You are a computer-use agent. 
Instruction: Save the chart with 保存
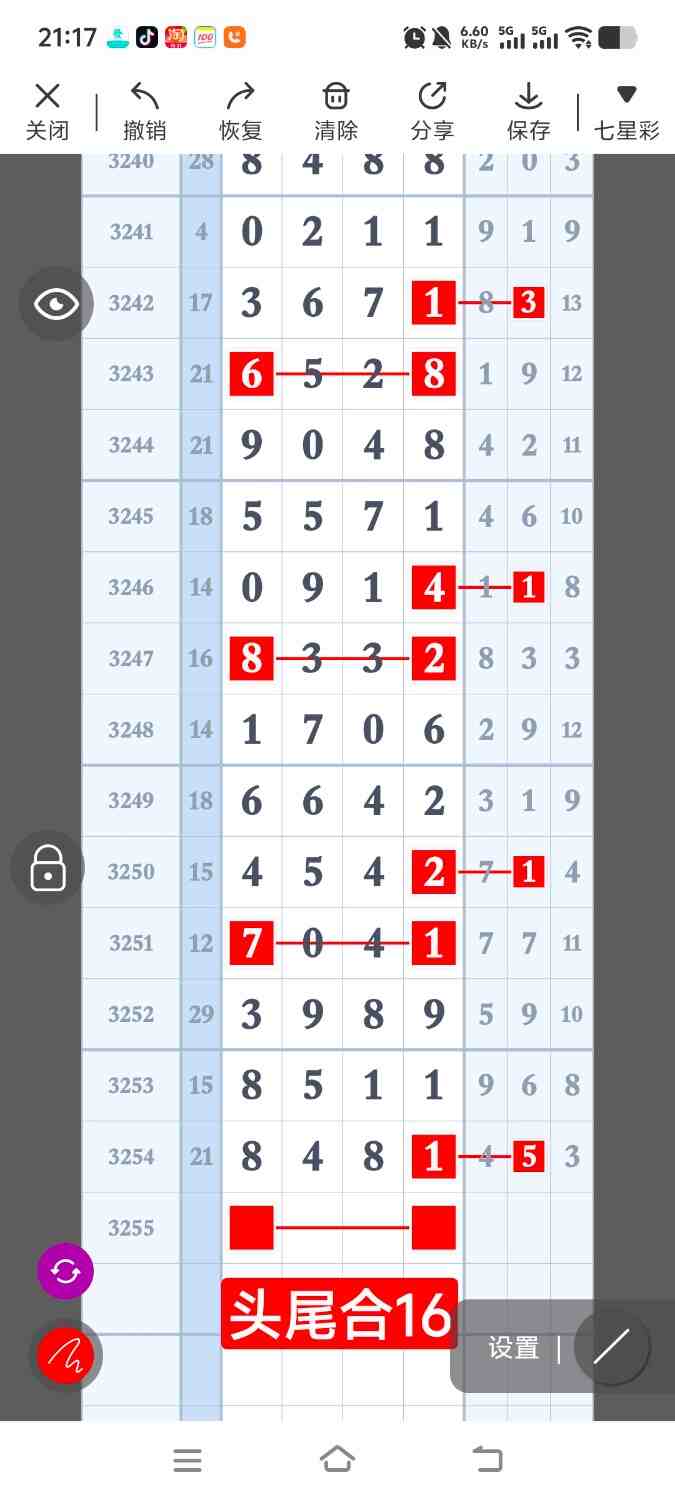pyautogui.click(x=528, y=111)
